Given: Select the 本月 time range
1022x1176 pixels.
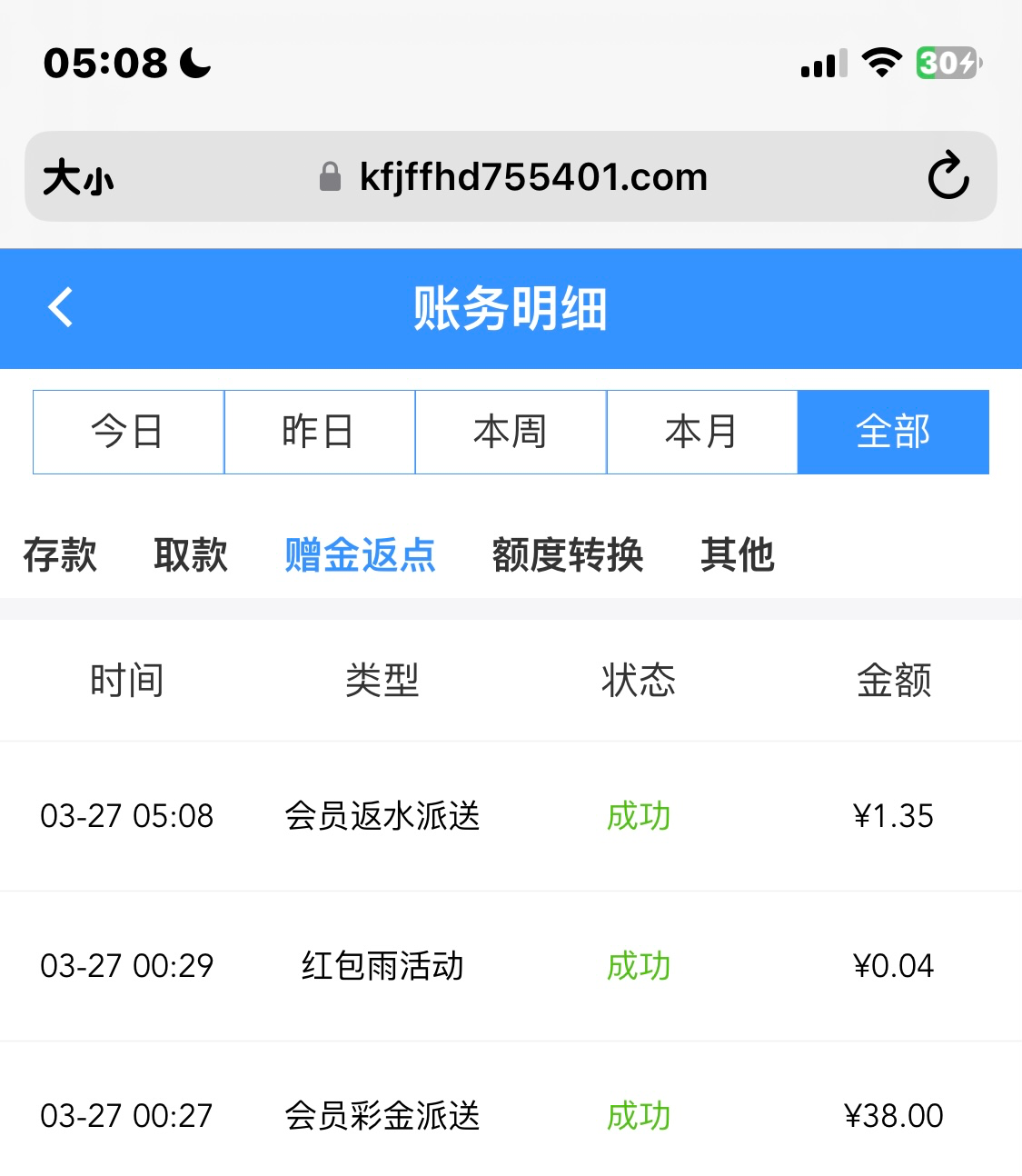Looking at the screenshot, I should click(701, 432).
